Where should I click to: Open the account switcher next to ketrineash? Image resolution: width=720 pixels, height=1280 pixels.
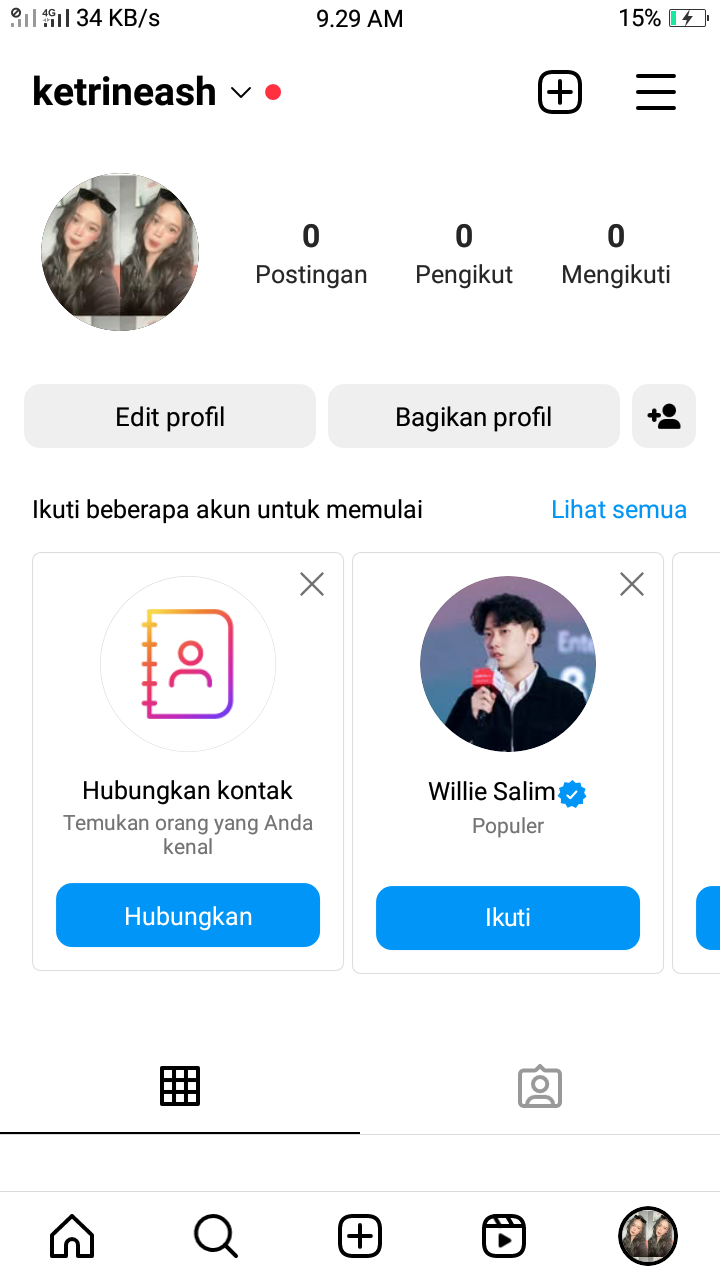(x=240, y=93)
